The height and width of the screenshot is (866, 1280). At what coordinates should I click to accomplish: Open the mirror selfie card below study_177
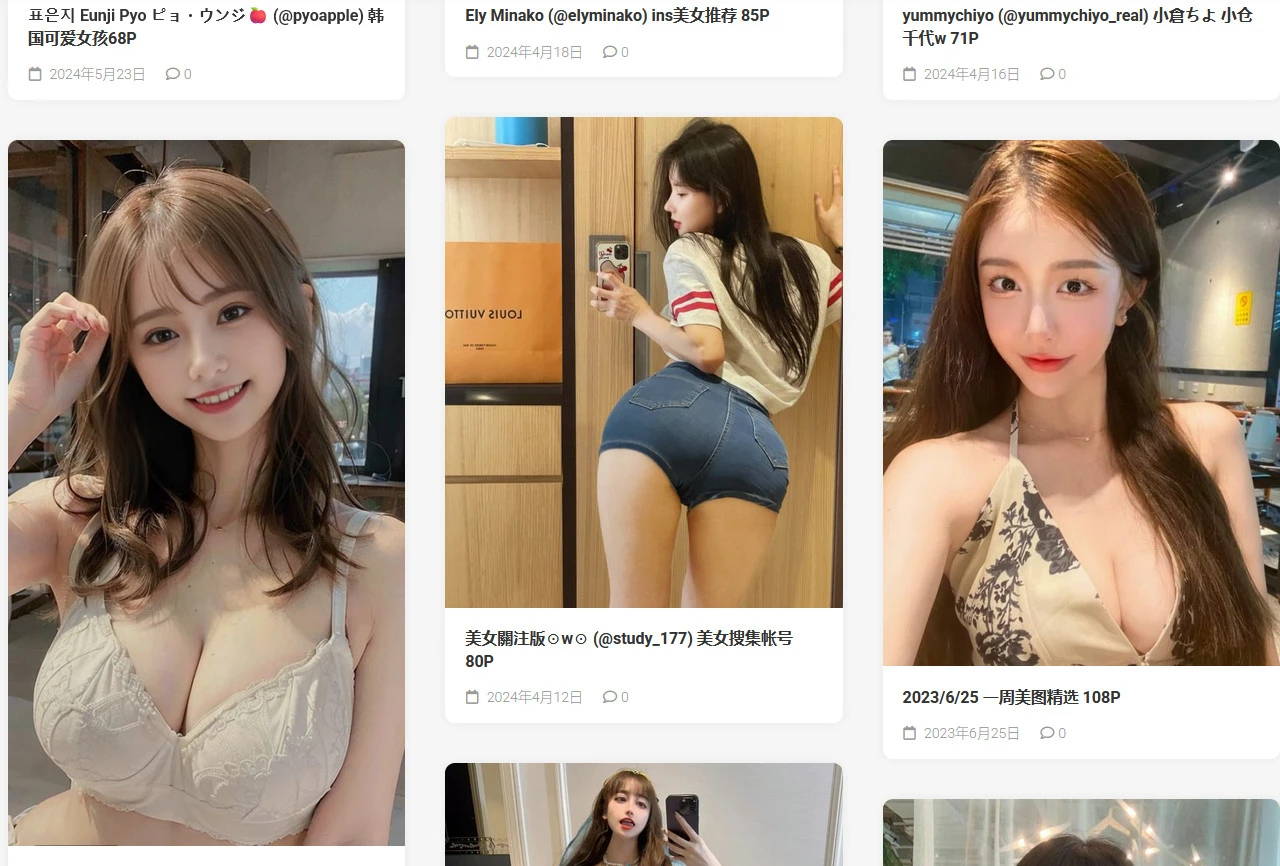643,815
